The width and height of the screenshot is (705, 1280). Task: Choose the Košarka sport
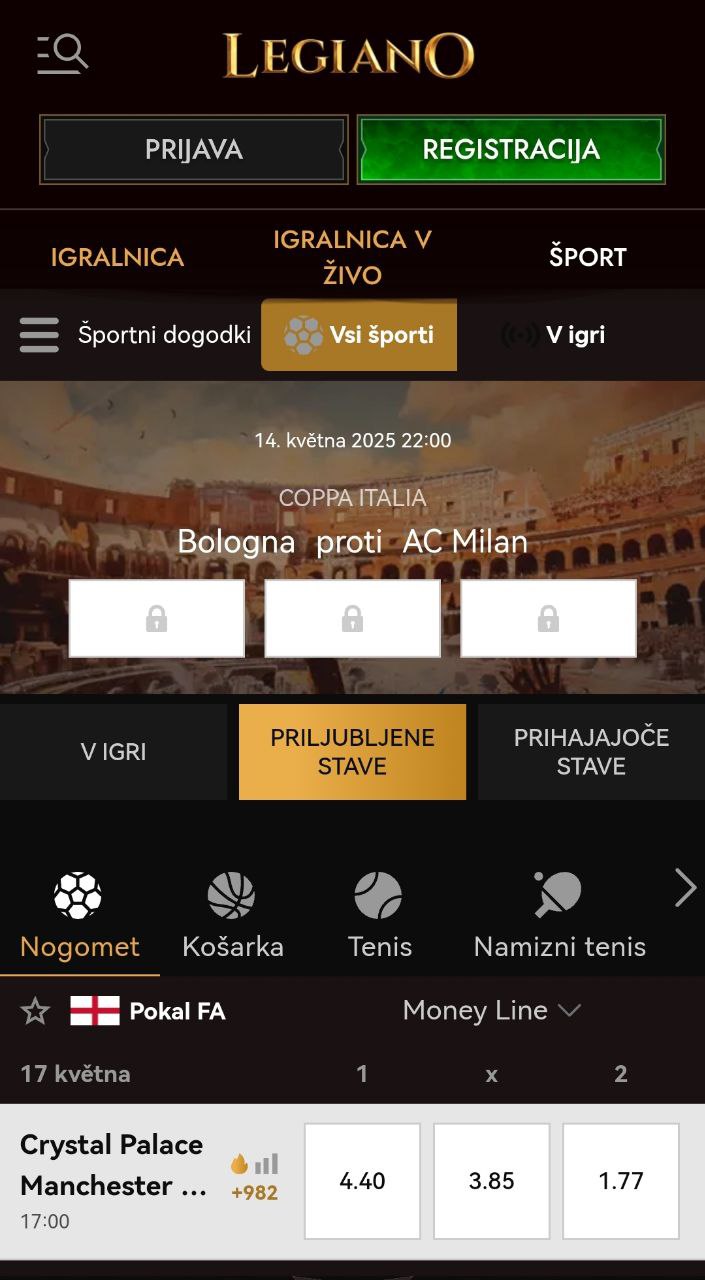232,916
